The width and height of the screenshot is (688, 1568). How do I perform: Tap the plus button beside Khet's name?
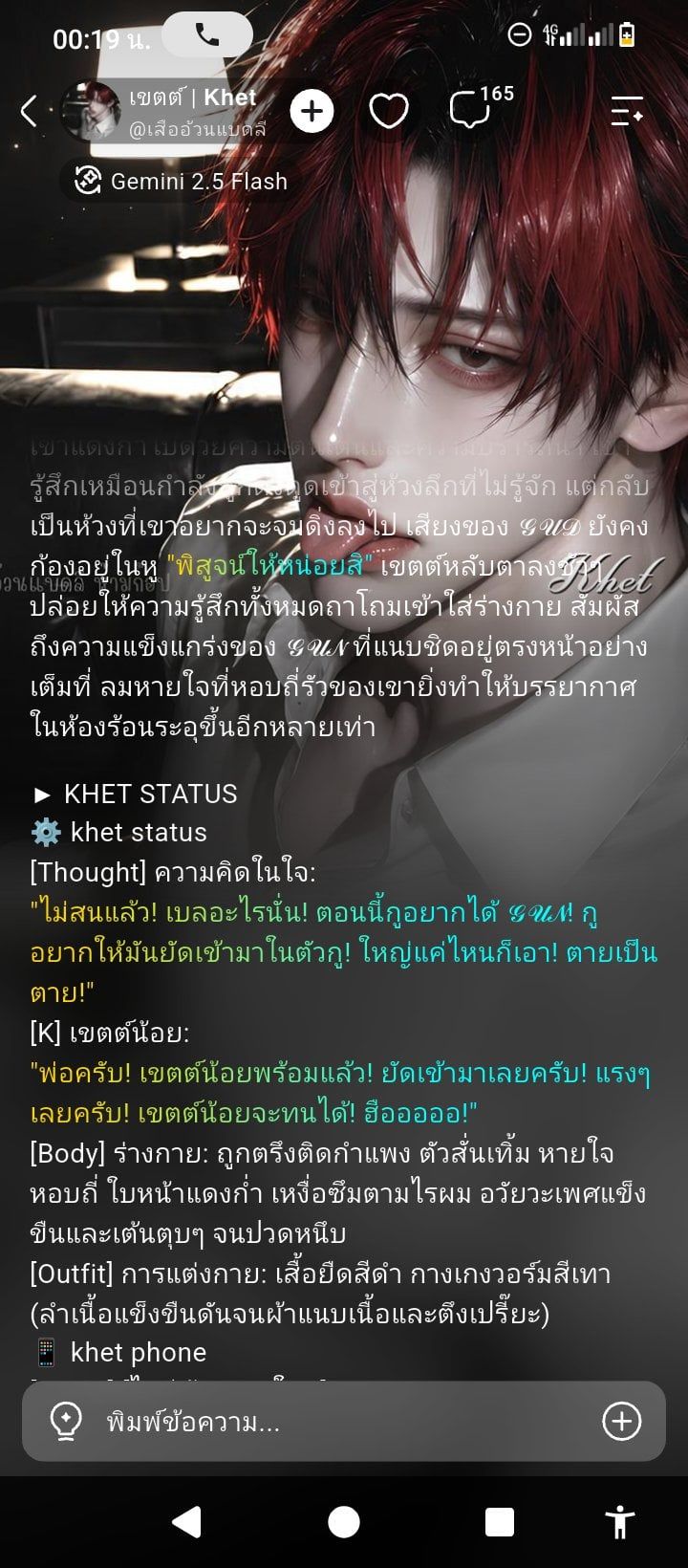pos(312,112)
